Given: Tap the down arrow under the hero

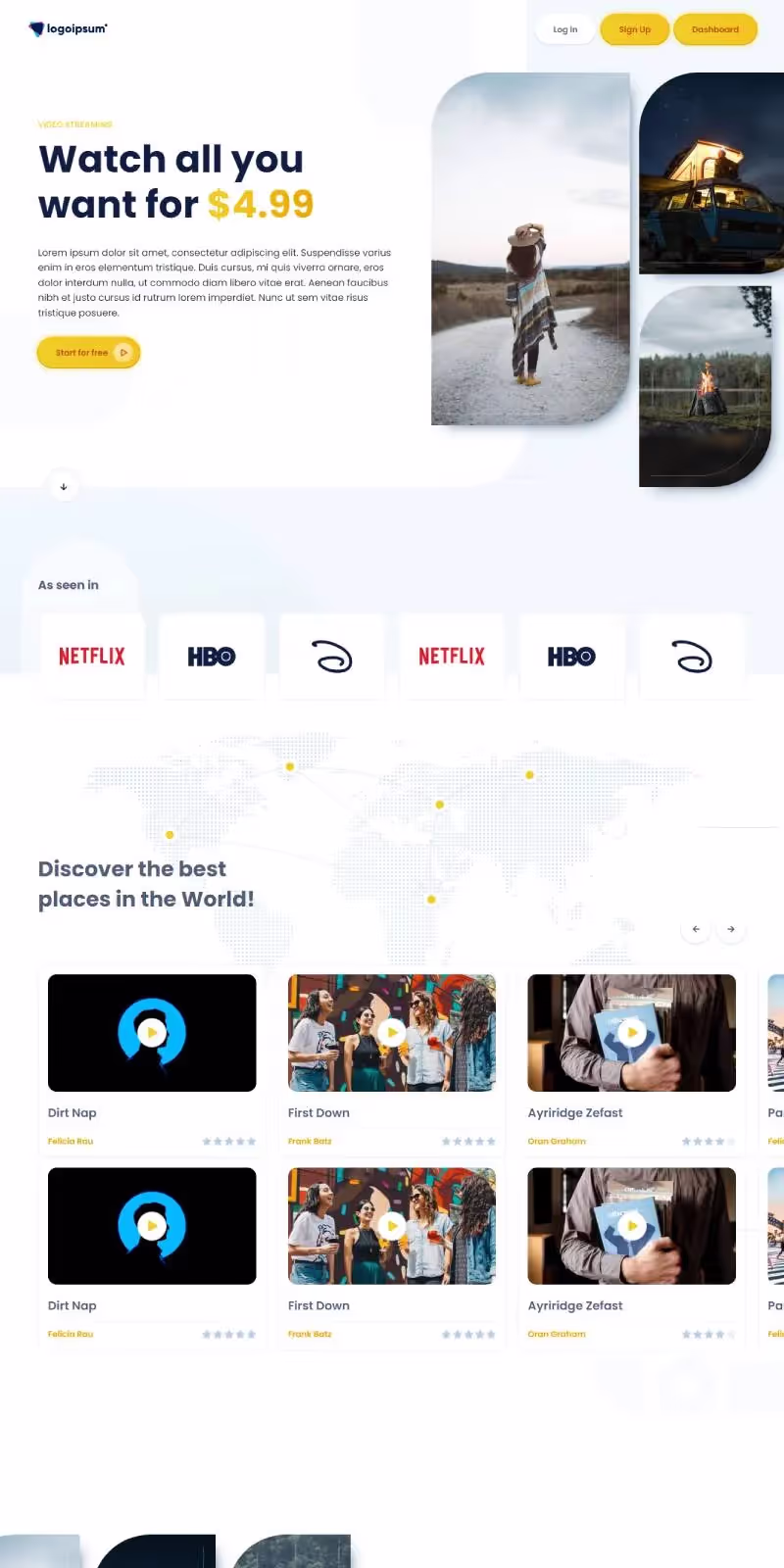Looking at the screenshot, I should [64, 487].
